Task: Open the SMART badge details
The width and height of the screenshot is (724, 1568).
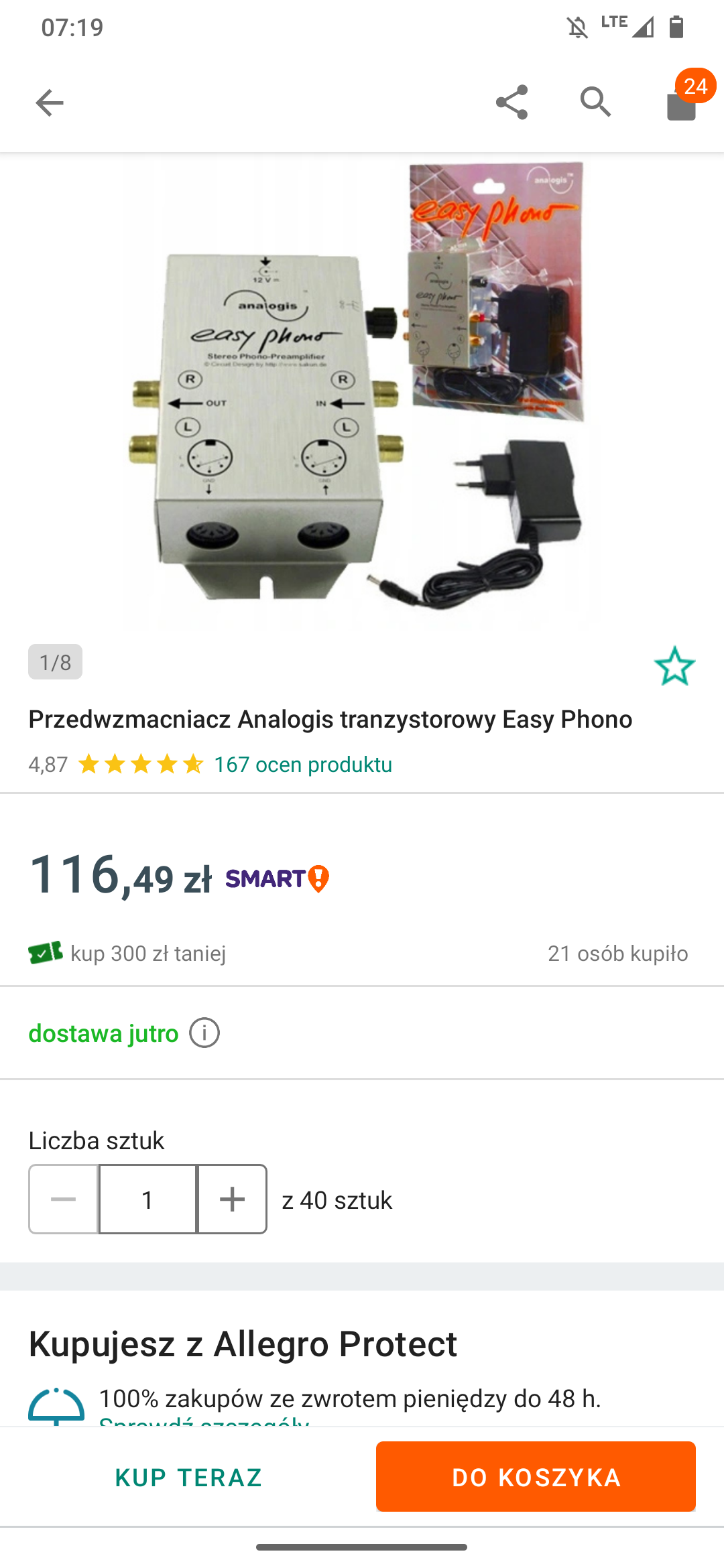Action: click(278, 878)
